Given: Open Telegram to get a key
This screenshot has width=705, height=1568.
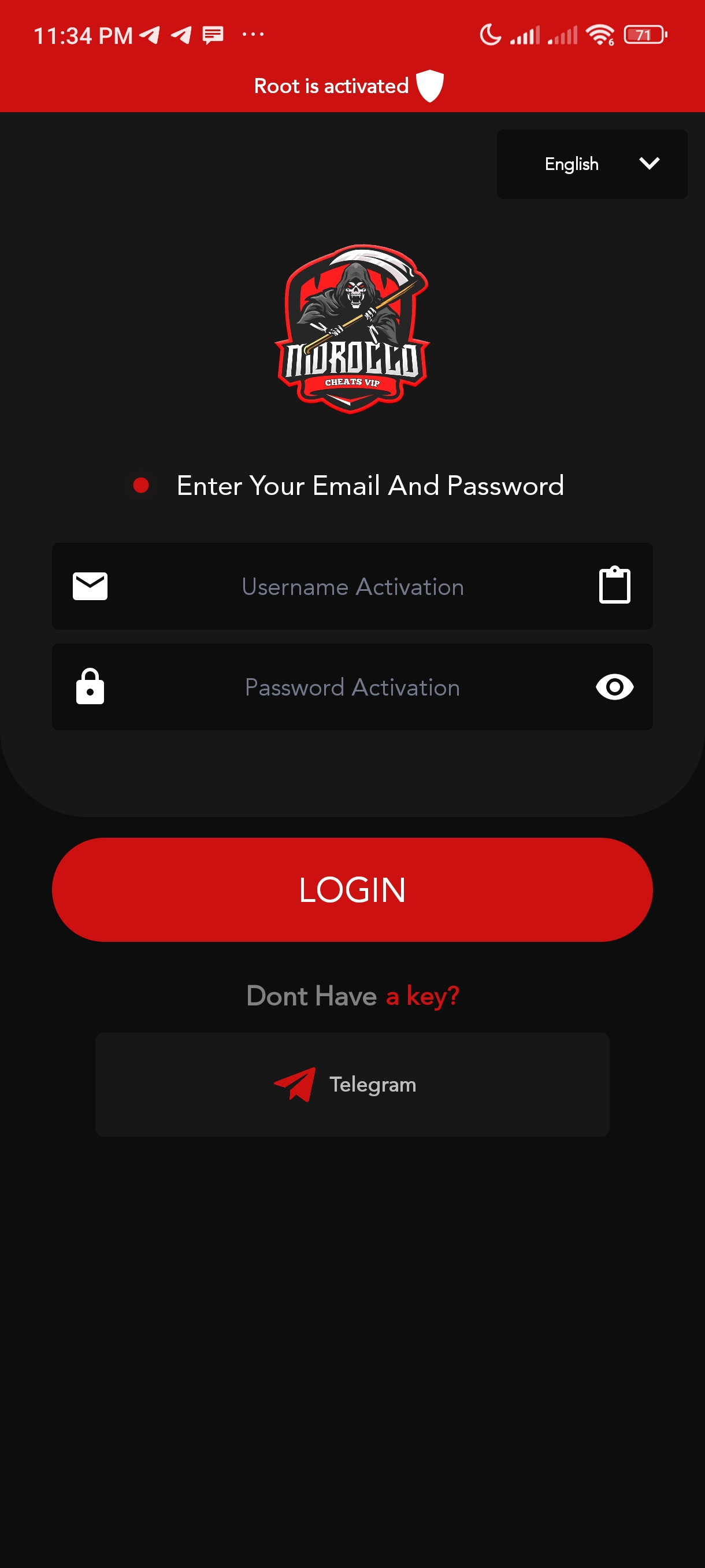Looking at the screenshot, I should tap(352, 1084).
